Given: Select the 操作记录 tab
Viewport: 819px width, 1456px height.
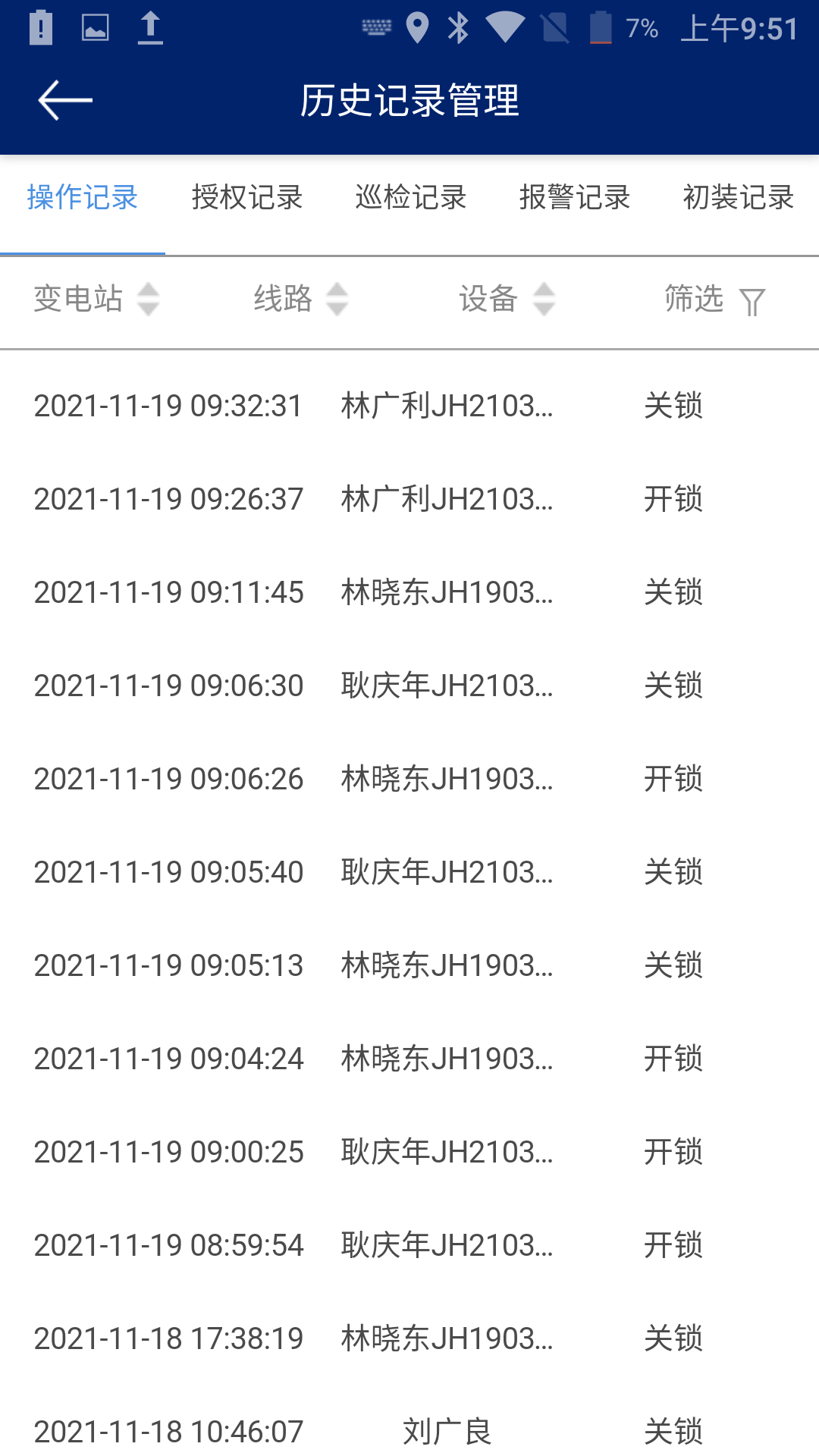Looking at the screenshot, I should pos(83,197).
